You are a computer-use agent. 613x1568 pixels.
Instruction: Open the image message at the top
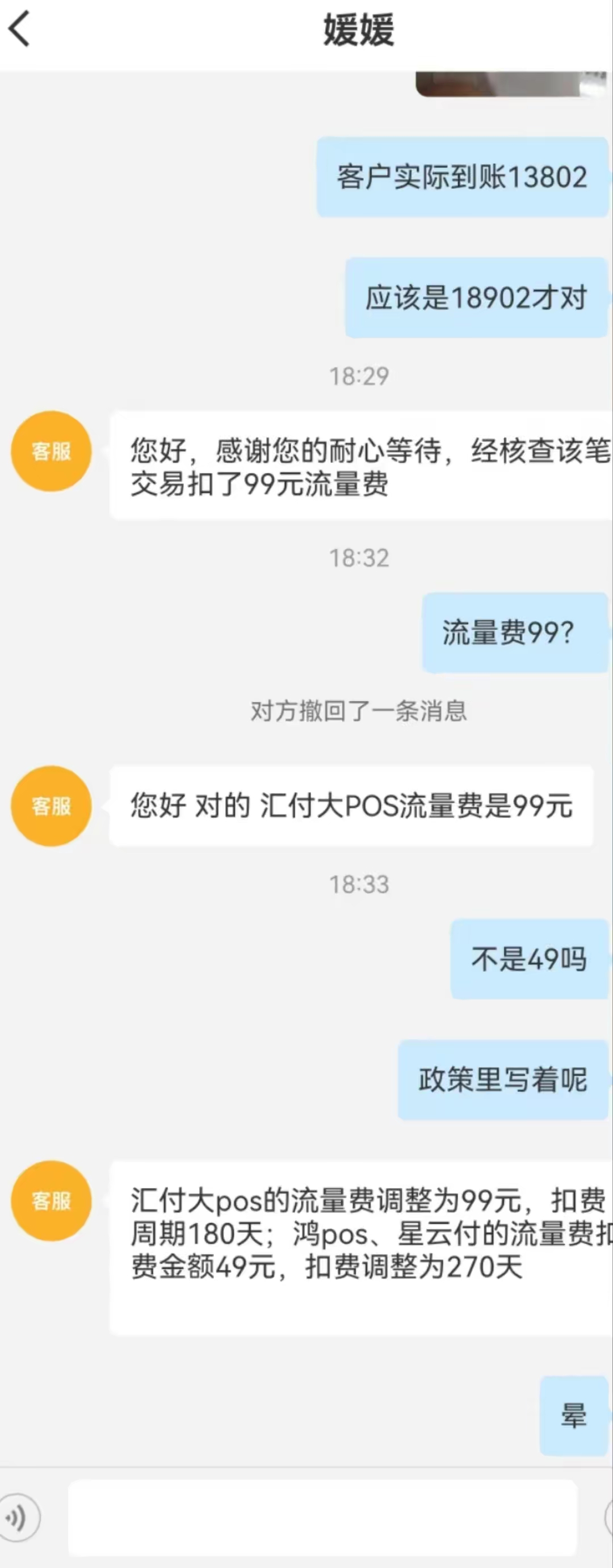[510, 84]
